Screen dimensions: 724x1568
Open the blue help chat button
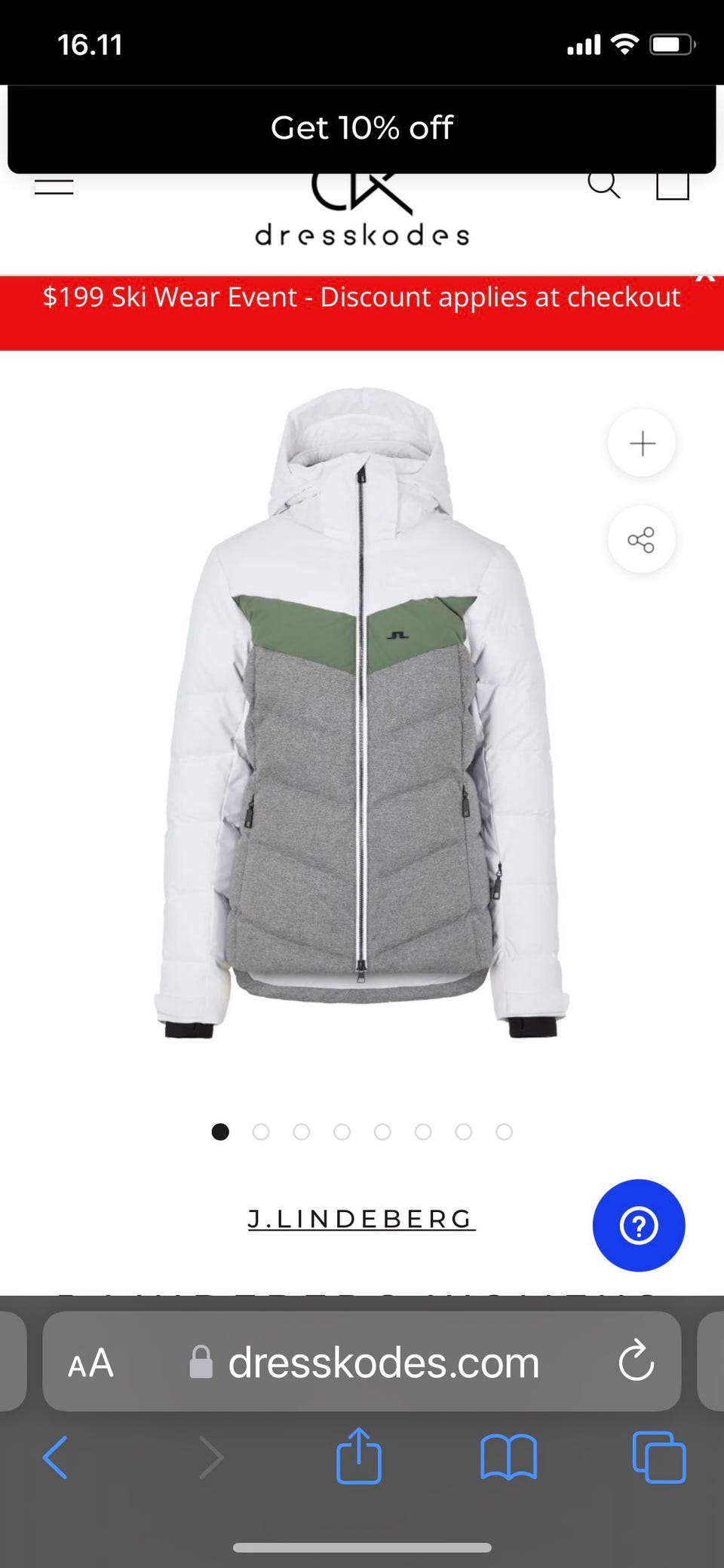pyautogui.click(x=639, y=1226)
